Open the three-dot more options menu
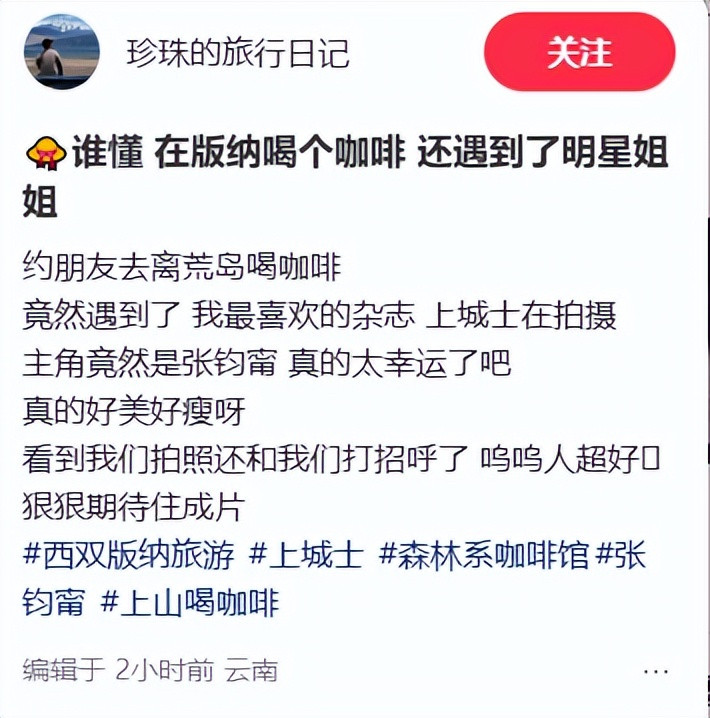Screen dimensions: 710x718 [x=657, y=671]
